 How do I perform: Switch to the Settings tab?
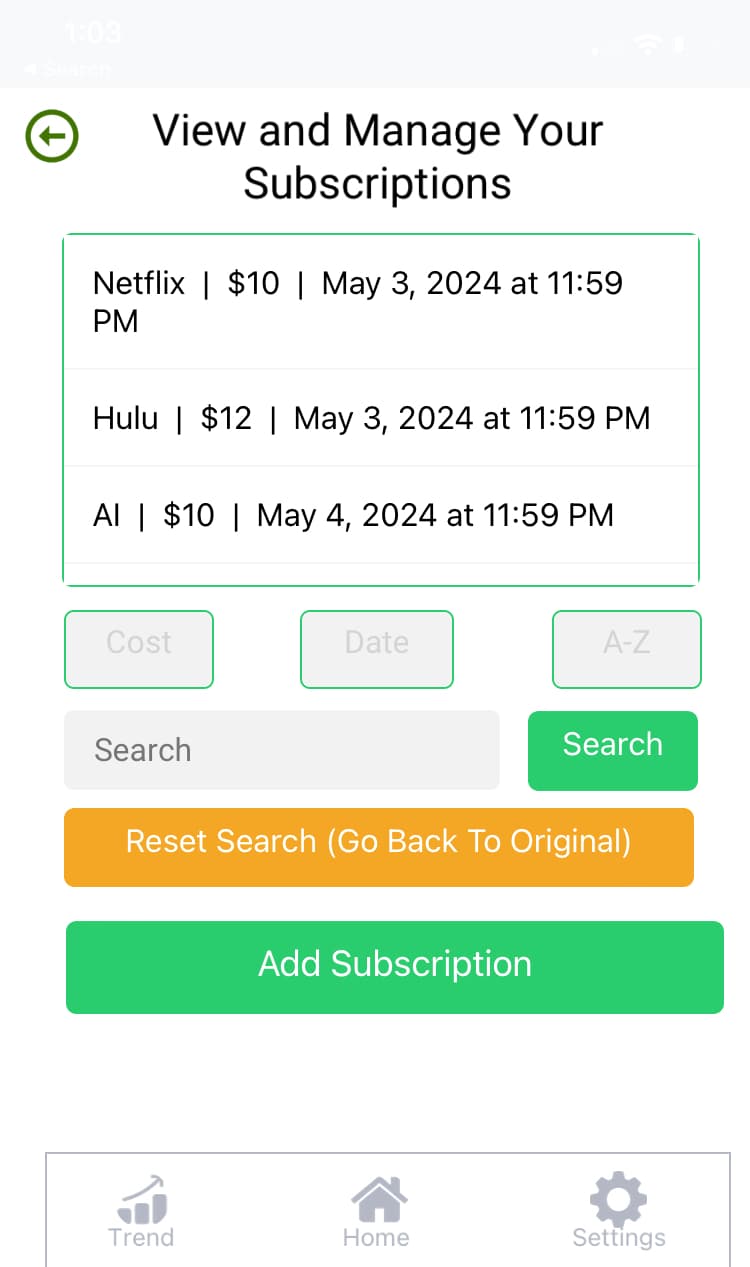(618, 1210)
